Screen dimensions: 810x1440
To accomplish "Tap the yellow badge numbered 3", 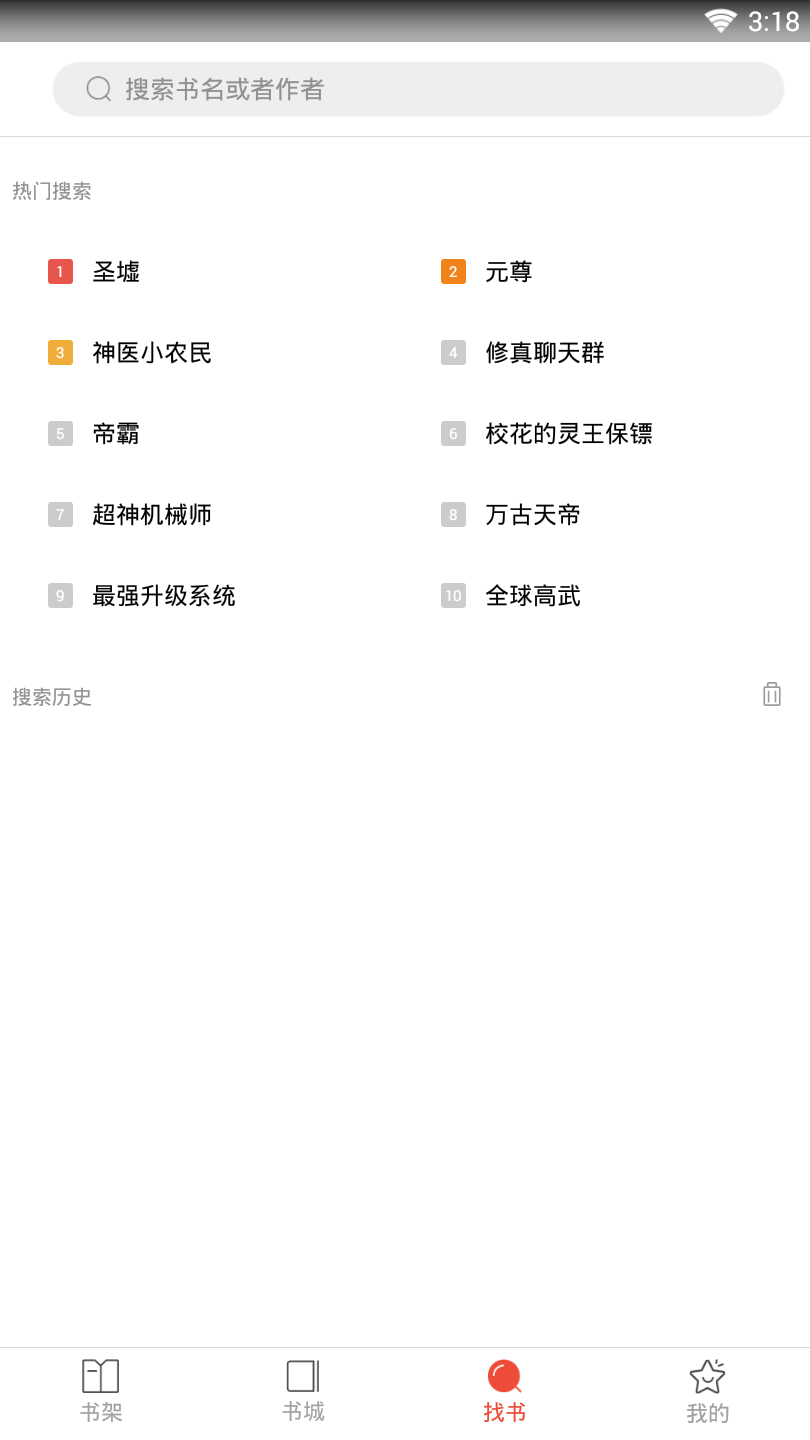I will [x=59, y=352].
